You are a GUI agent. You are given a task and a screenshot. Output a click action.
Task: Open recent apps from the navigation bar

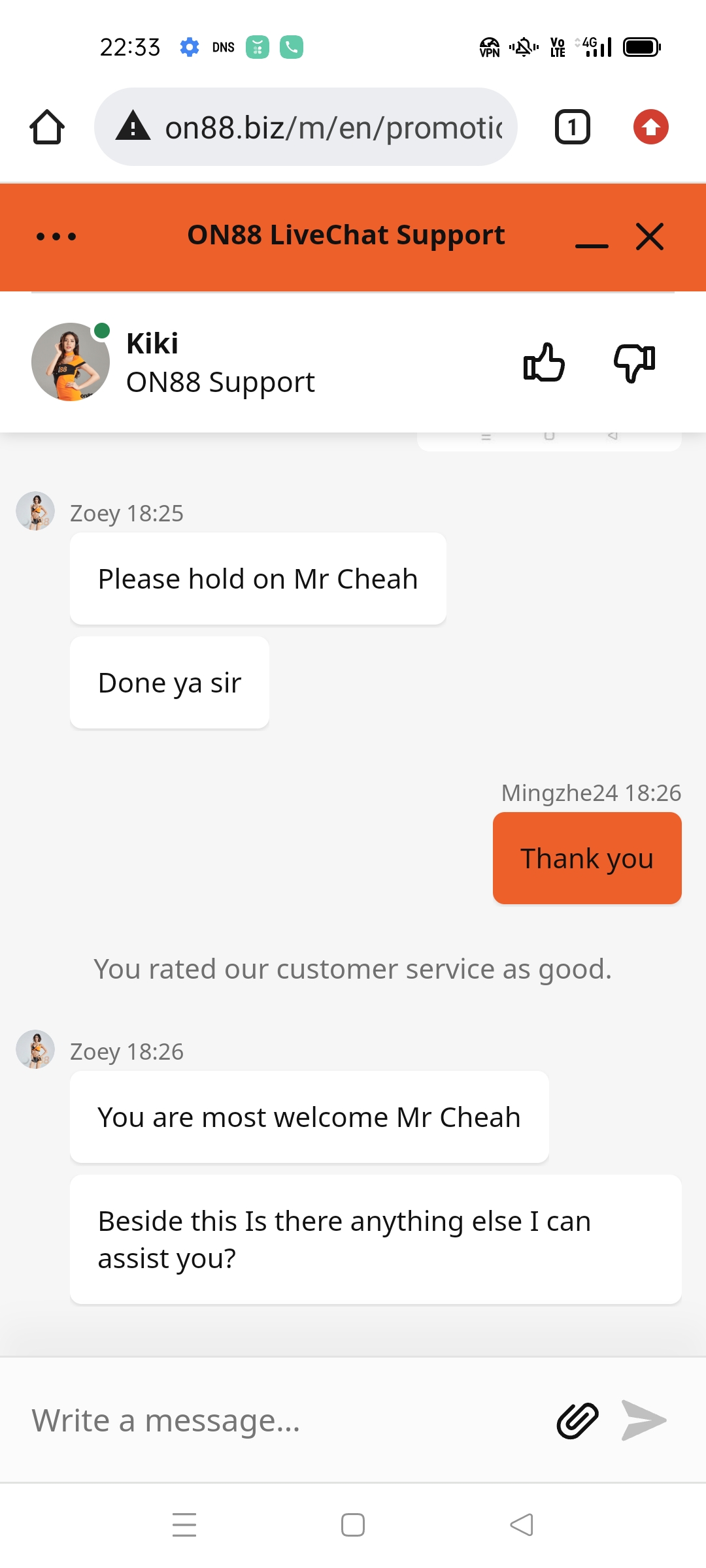point(184,1525)
